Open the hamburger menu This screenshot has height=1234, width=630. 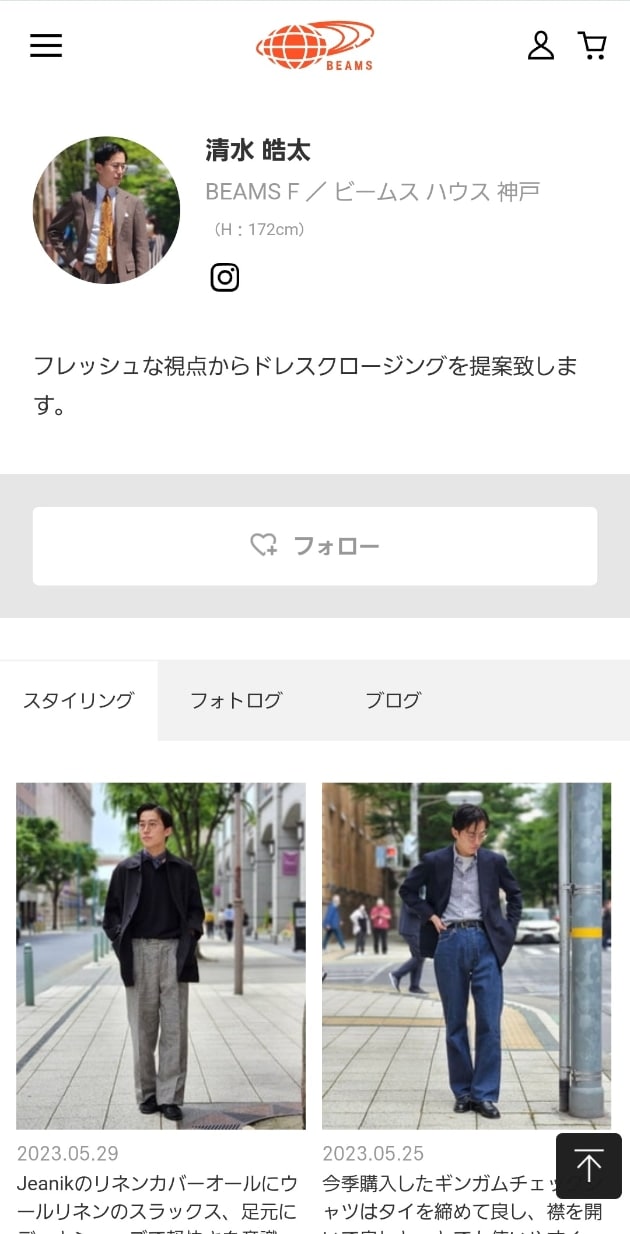pyautogui.click(x=46, y=46)
